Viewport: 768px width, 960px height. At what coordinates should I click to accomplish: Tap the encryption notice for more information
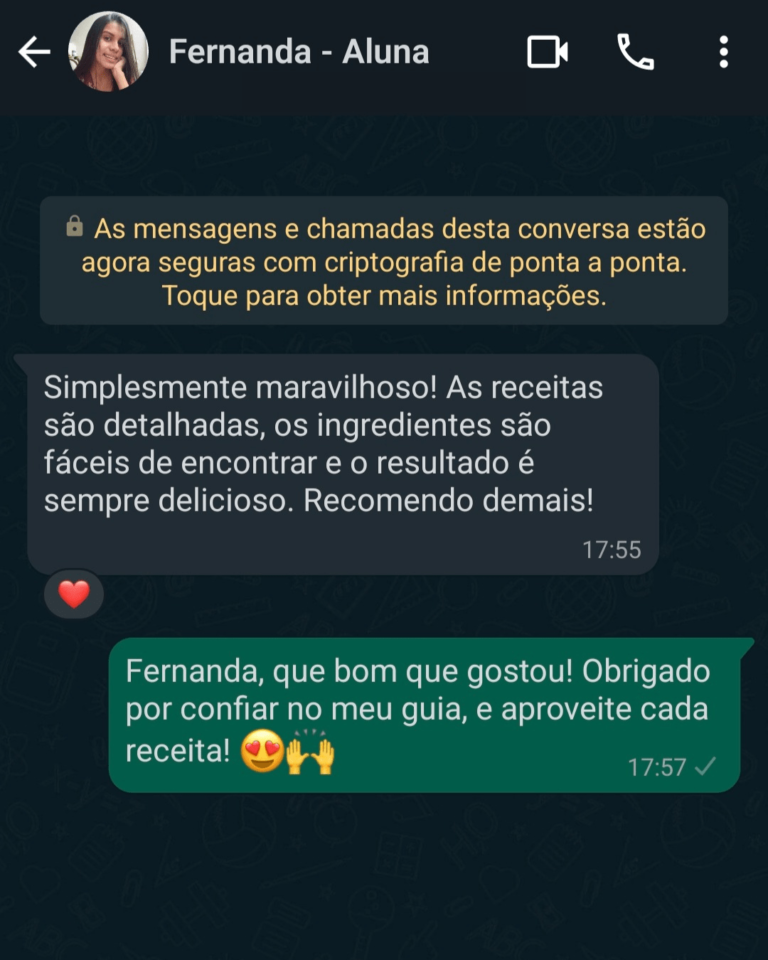point(384,262)
